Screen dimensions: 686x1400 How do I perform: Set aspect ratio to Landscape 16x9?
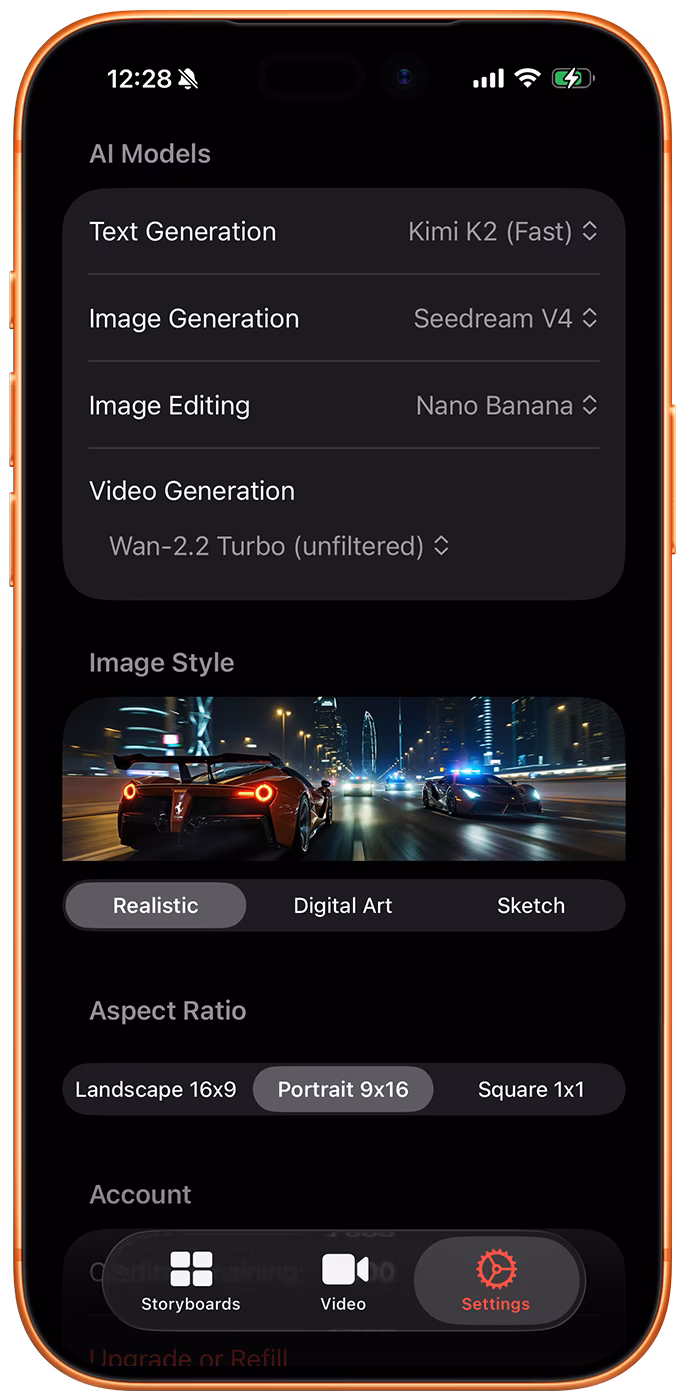[156, 1090]
